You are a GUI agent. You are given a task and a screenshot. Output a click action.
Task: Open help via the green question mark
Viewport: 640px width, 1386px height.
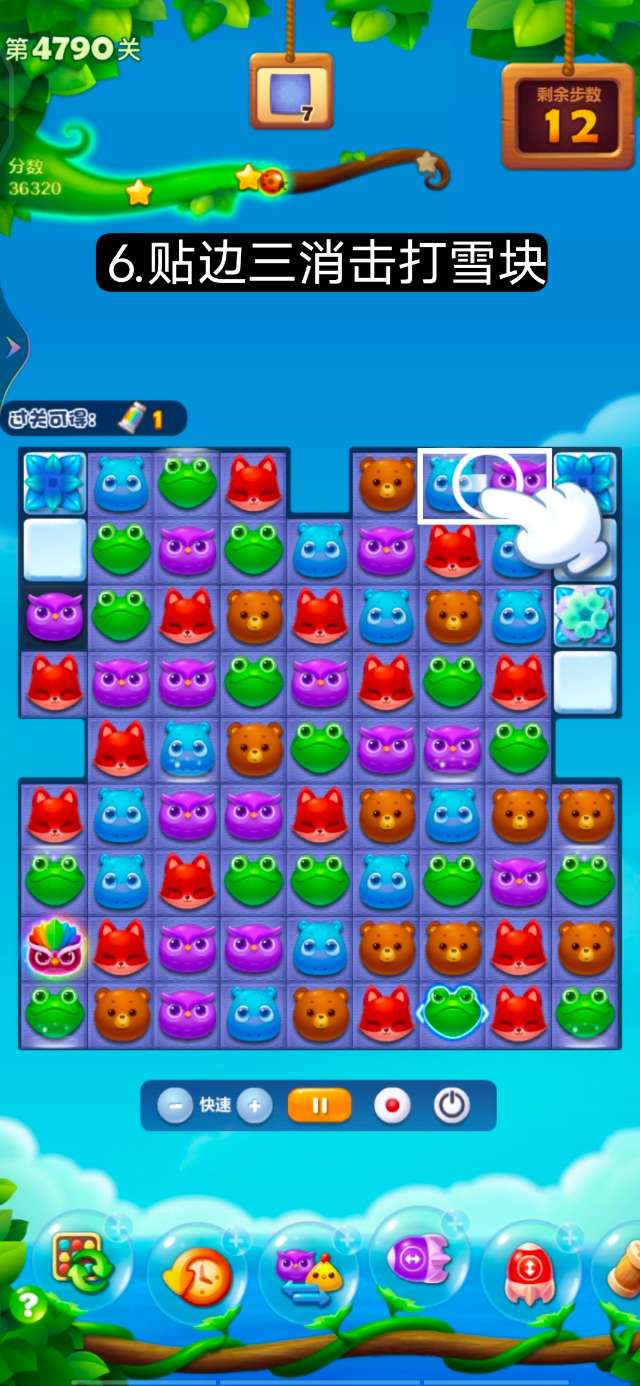coord(28,1305)
